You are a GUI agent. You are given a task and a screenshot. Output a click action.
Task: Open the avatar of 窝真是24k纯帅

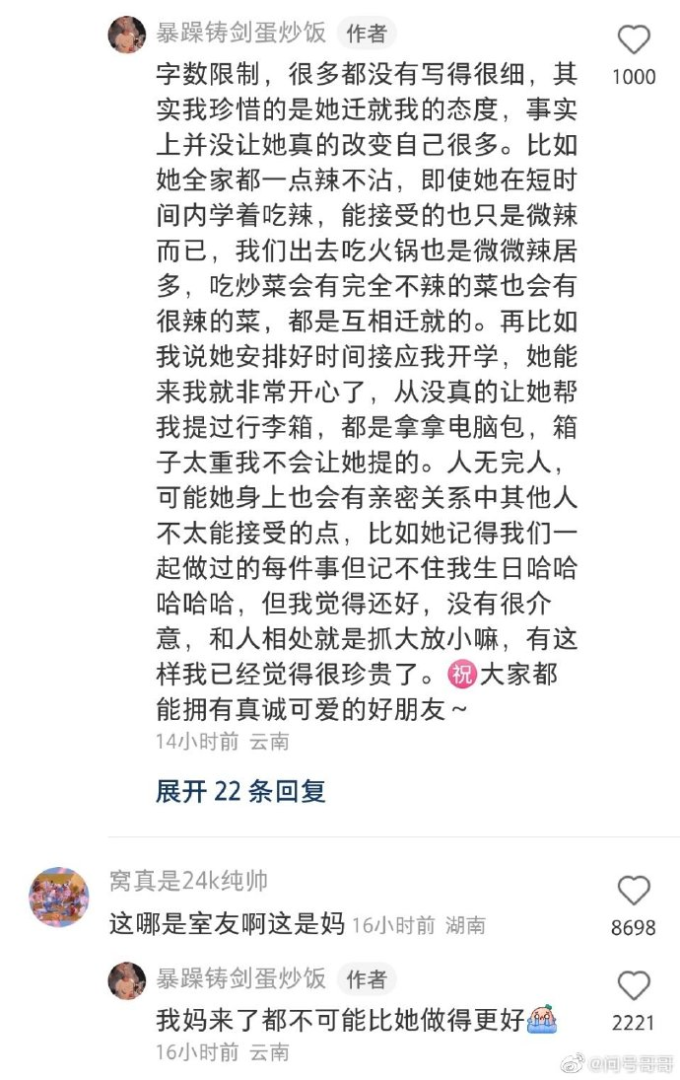pyautogui.click(x=59, y=897)
